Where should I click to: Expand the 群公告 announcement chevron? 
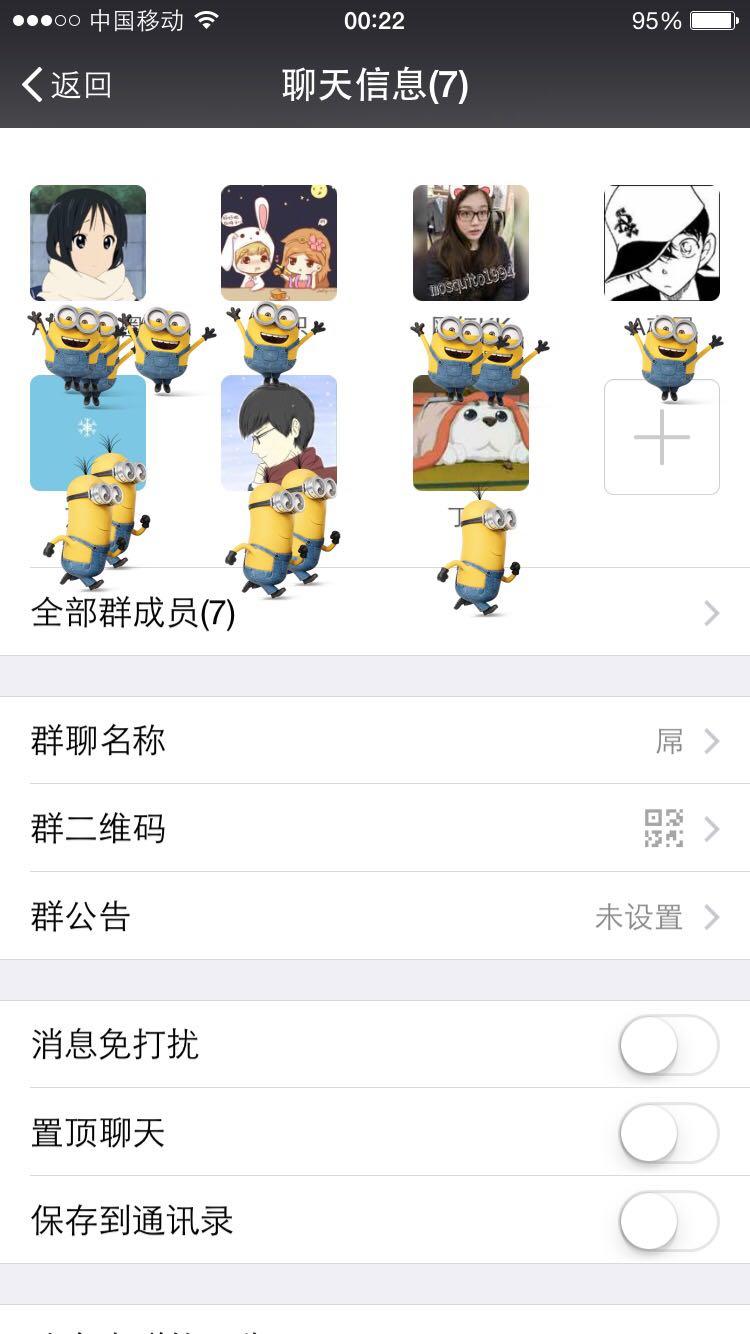click(711, 917)
